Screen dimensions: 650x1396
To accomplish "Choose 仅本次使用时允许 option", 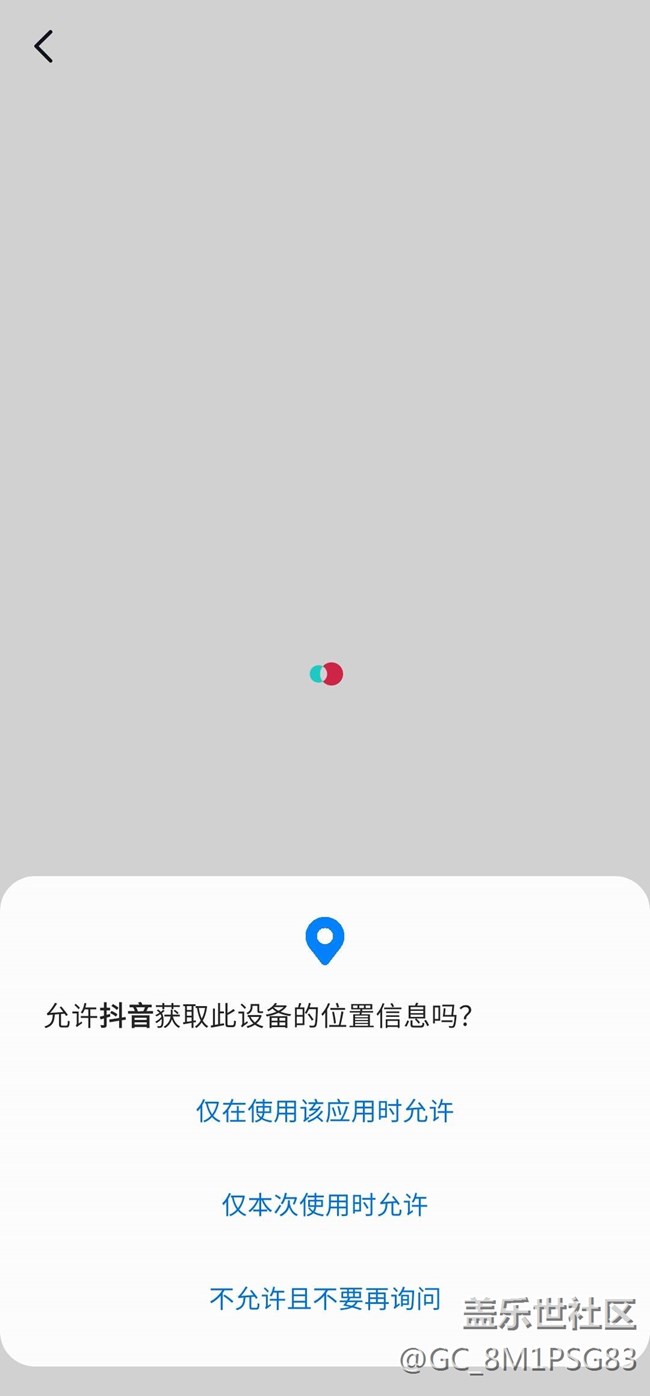I will point(325,1204).
